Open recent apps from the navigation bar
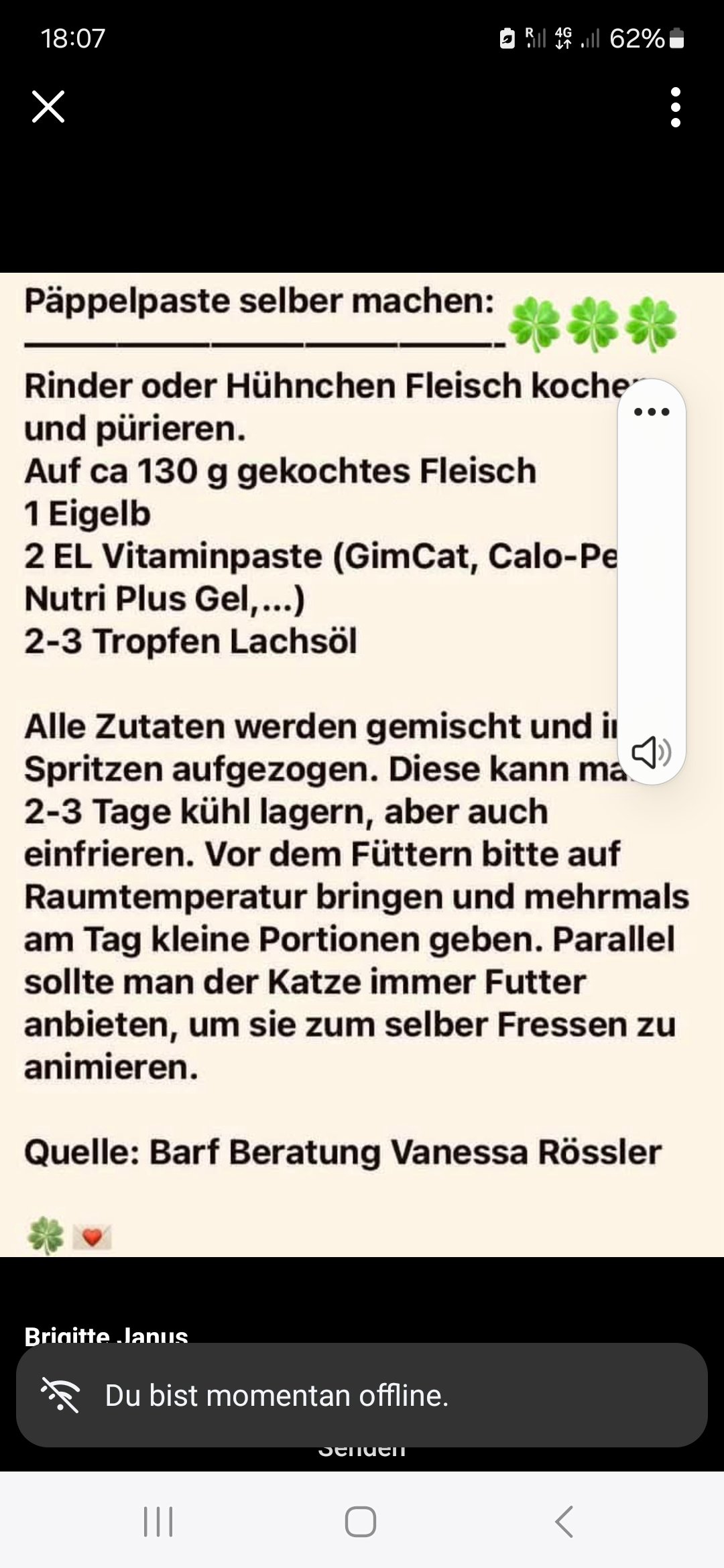Viewport: 724px width, 1568px height. coord(158,1522)
